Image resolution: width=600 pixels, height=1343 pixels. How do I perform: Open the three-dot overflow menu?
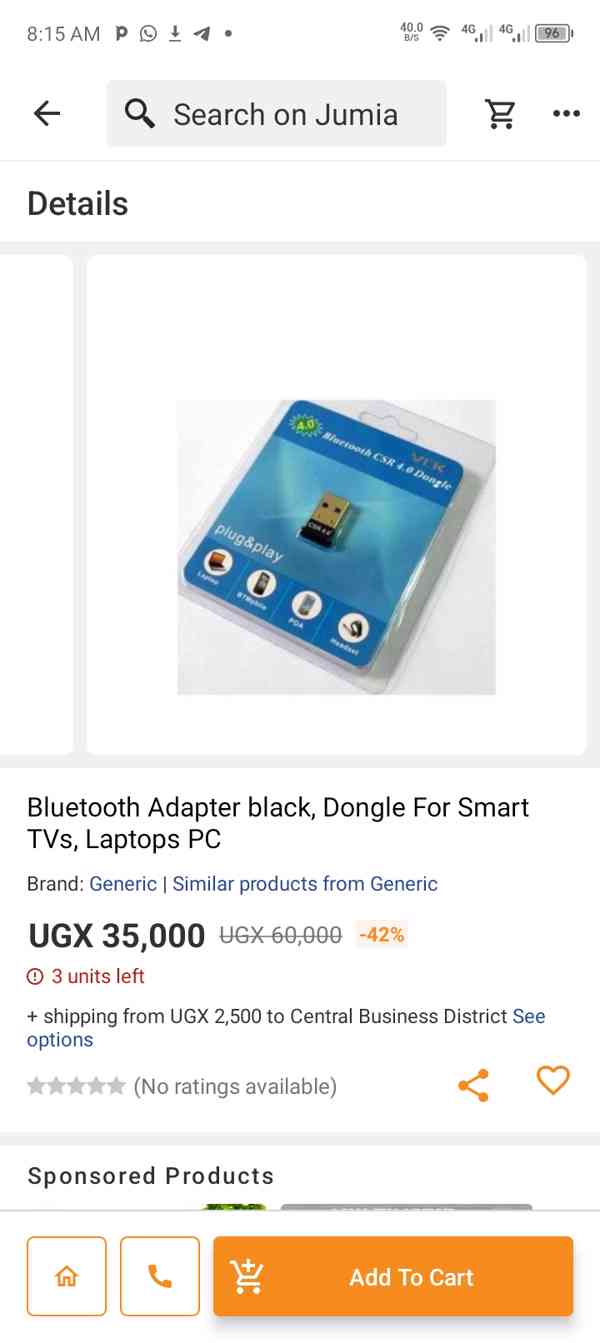[x=566, y=114]
